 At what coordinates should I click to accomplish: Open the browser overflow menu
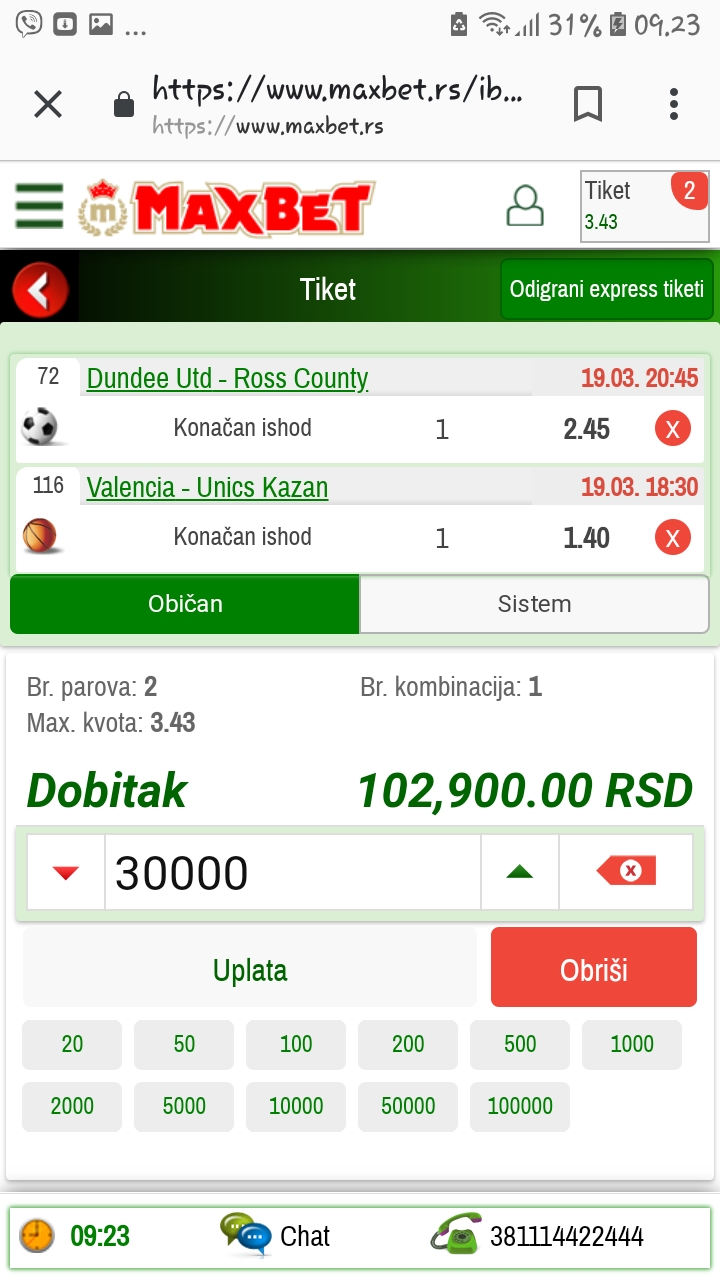tap(674, 104)
